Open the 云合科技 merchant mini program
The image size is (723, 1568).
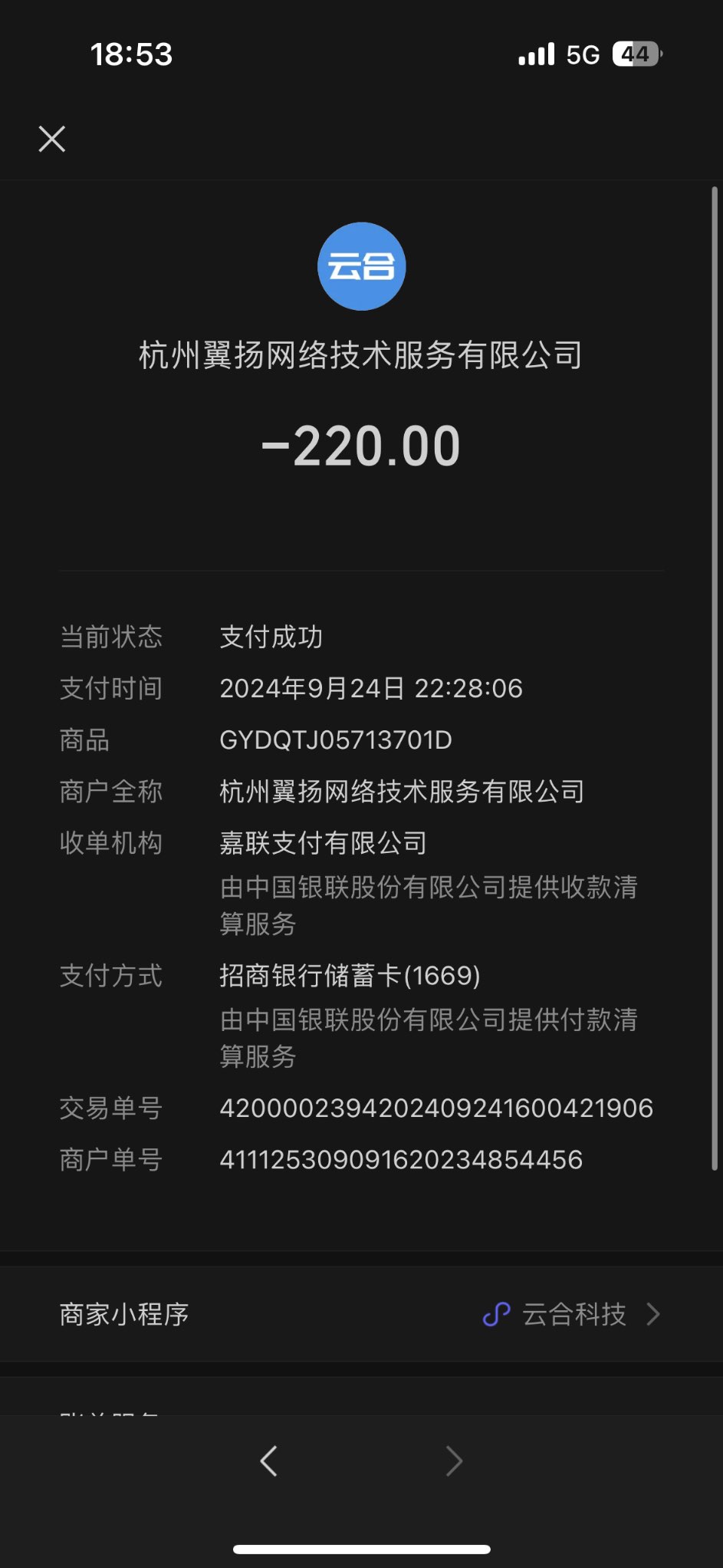point(572,1315)
